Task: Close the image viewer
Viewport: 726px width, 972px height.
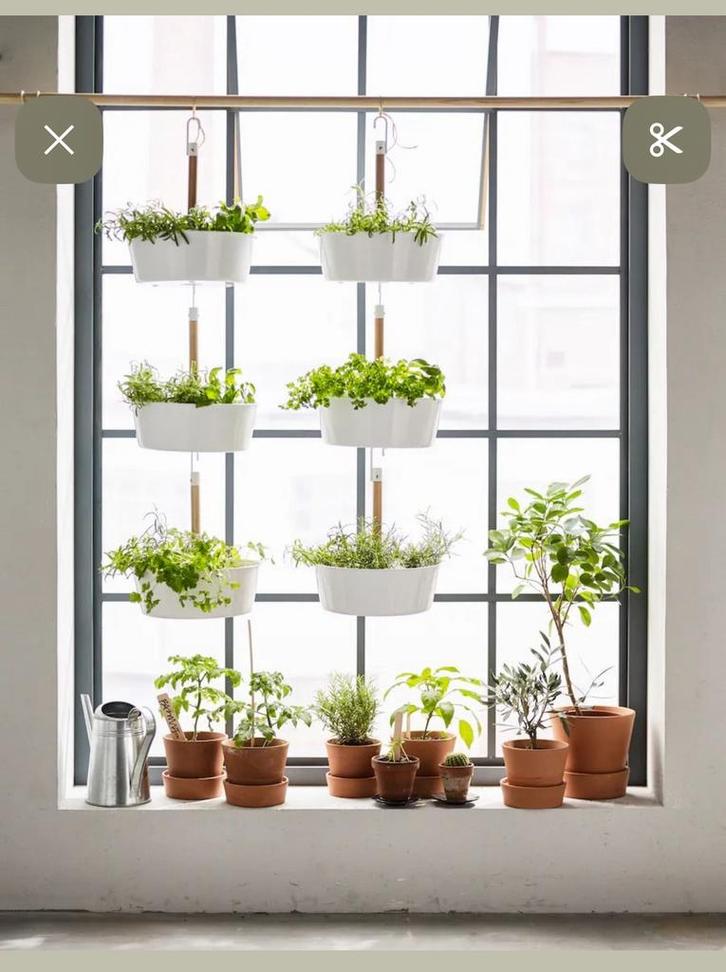Action: click(59, 140)
